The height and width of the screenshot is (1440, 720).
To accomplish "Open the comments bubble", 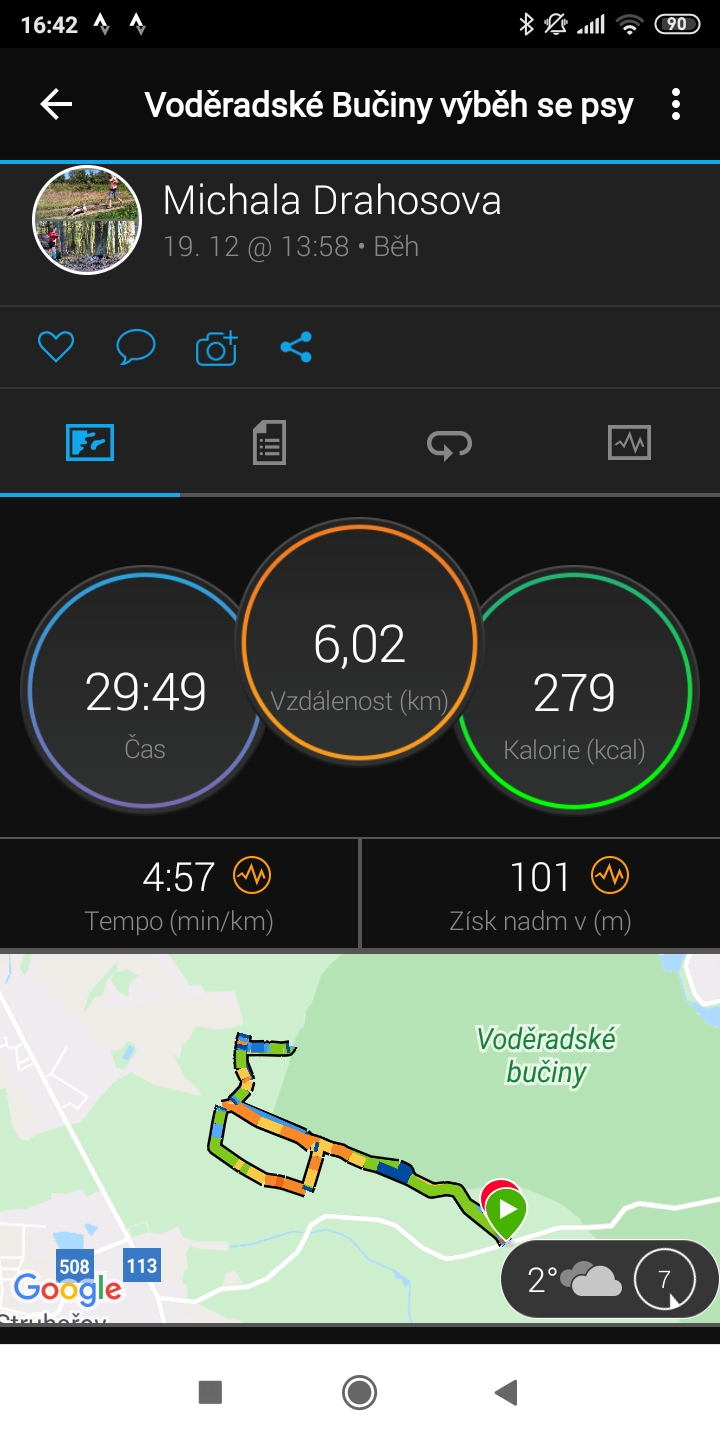I will [x=136, y=347].
